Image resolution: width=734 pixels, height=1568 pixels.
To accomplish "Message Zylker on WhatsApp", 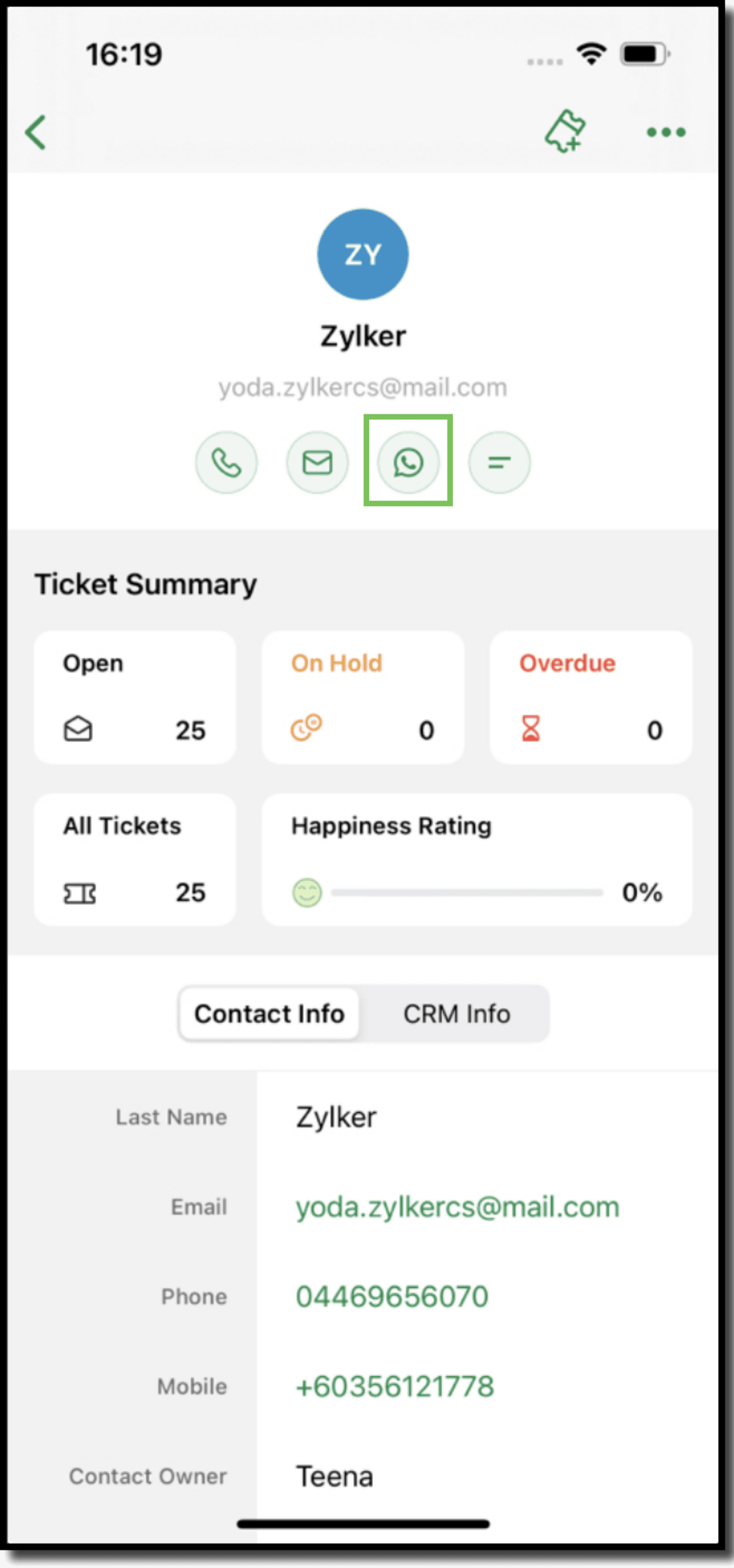I will [x=408, y=463].
